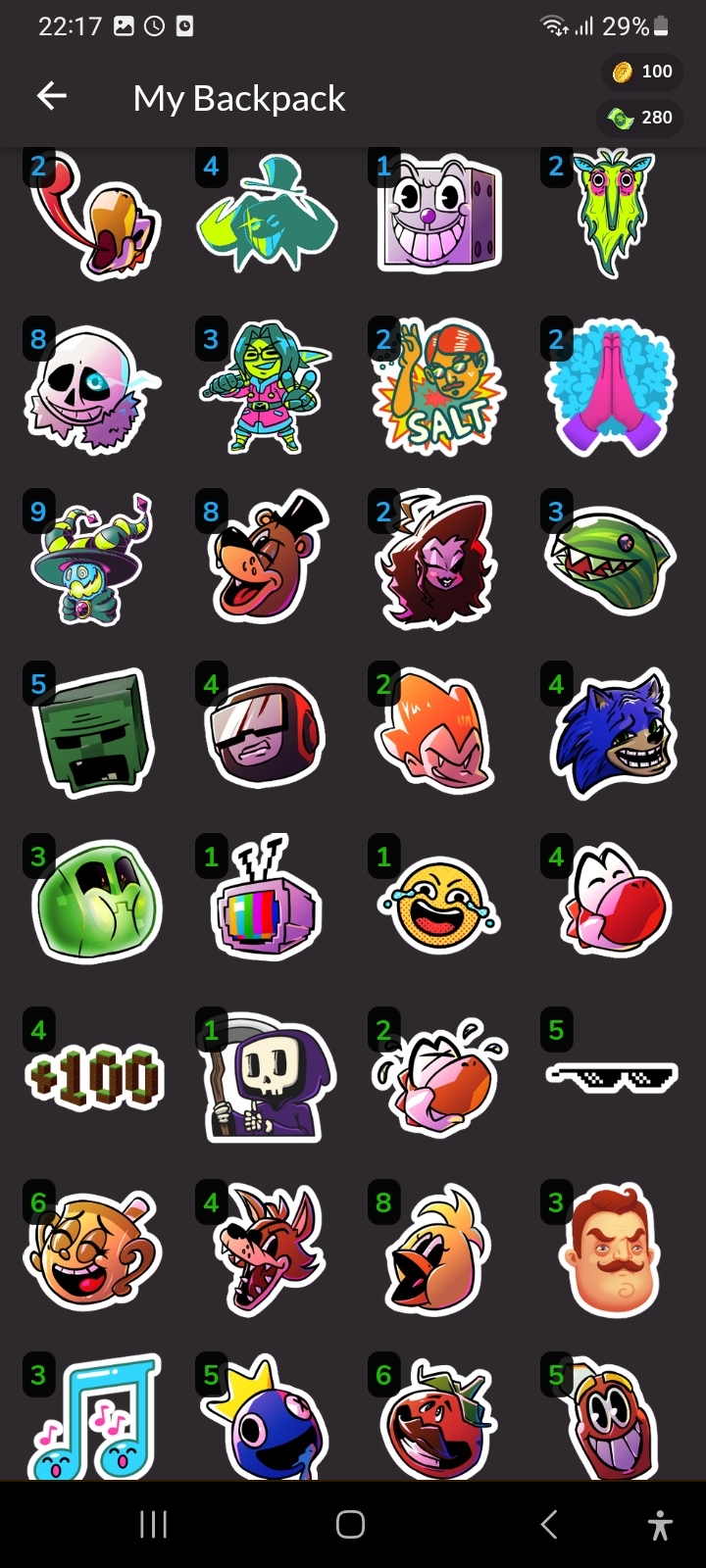
Task: Open the green zombie block head sticker
Action: click(x=94, y=732)
